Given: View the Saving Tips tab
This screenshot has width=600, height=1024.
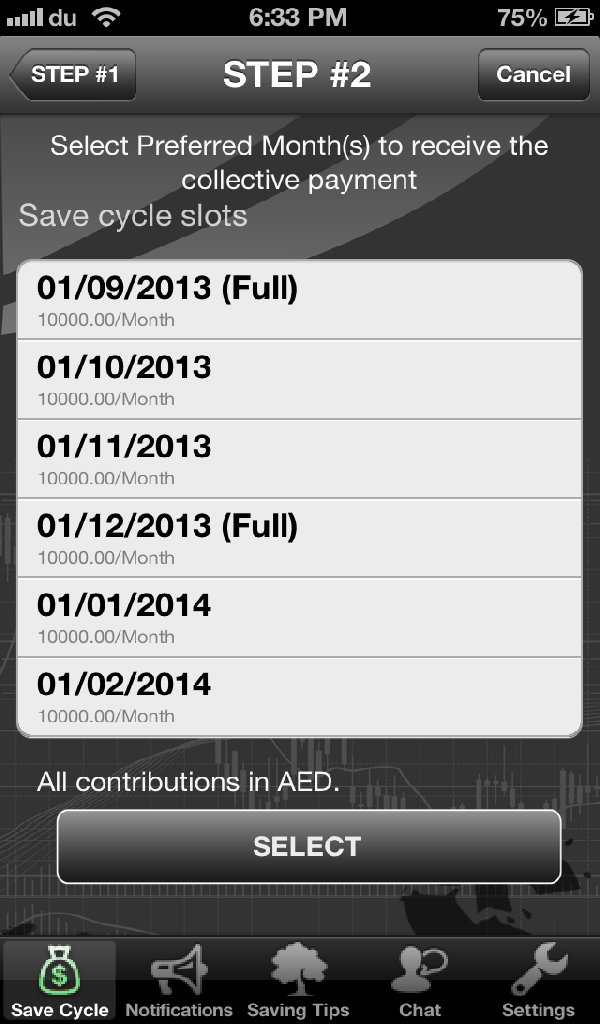Looking at the screenshot, I should (298, 982).
